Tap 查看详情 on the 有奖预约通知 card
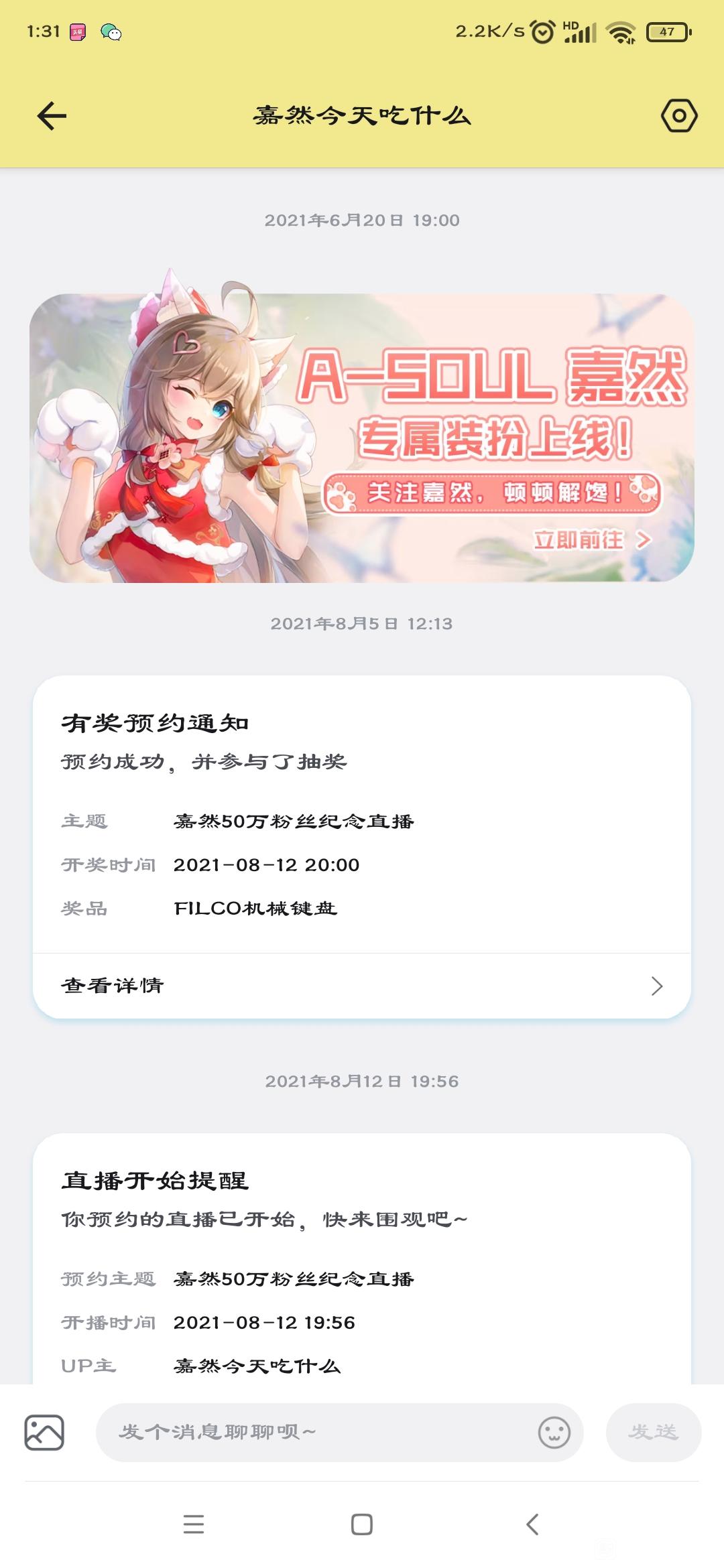The image size is (724, 1568). [x=362, y=986]
